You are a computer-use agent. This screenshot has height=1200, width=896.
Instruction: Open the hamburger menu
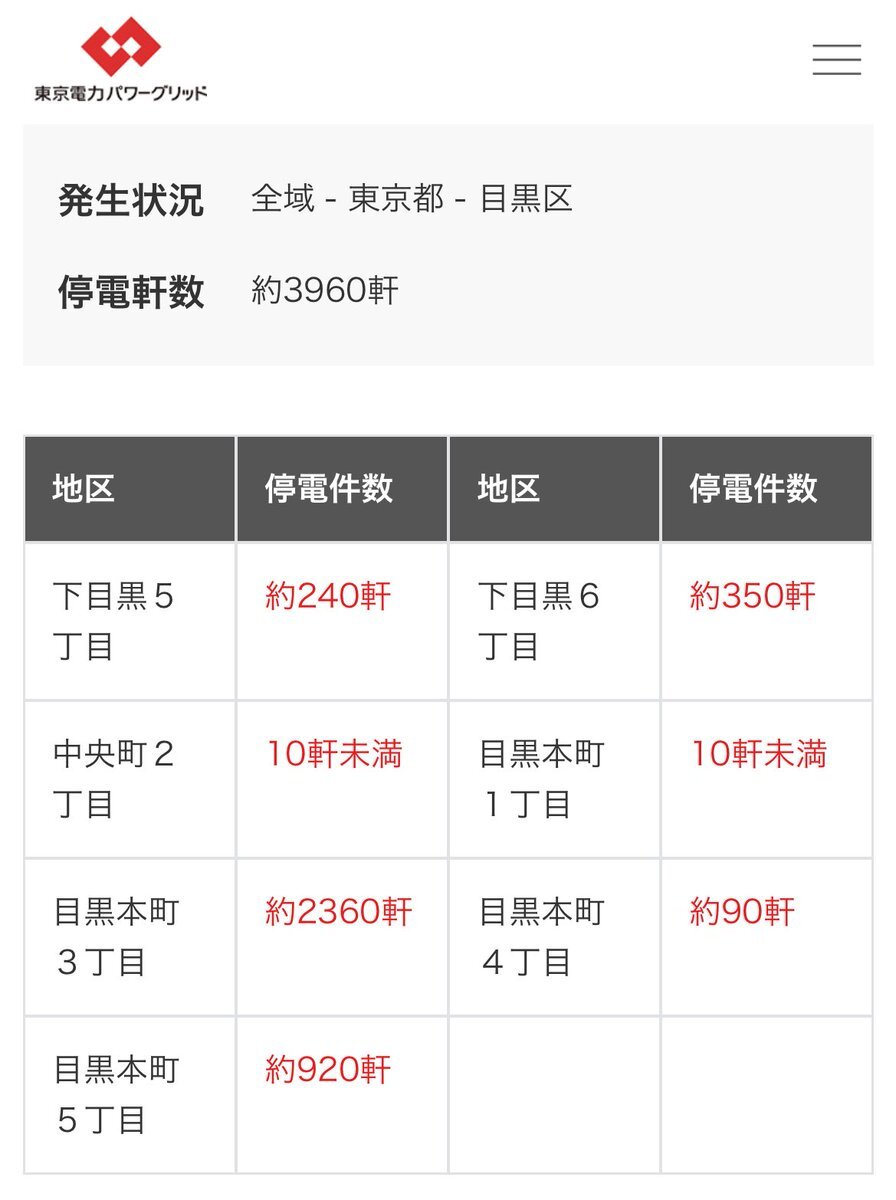coord(836,60)
